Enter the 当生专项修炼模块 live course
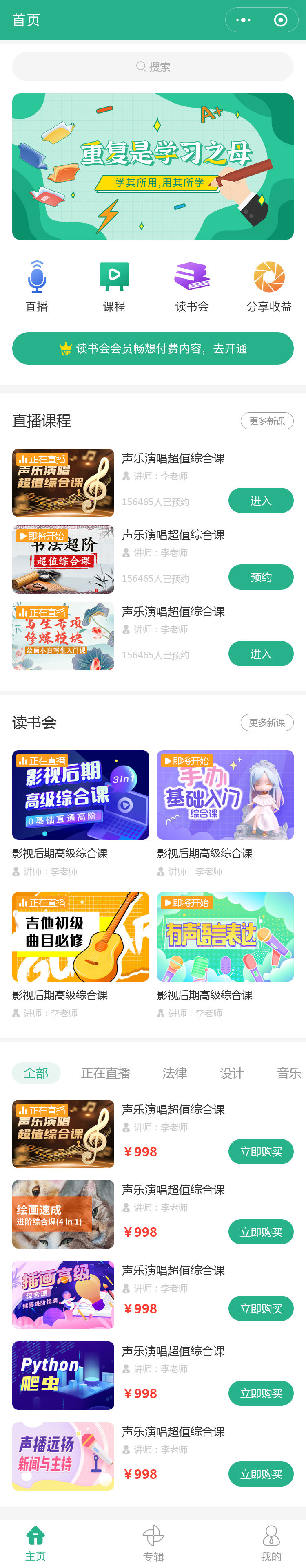The image size is (306, 1568). point(261,654)
